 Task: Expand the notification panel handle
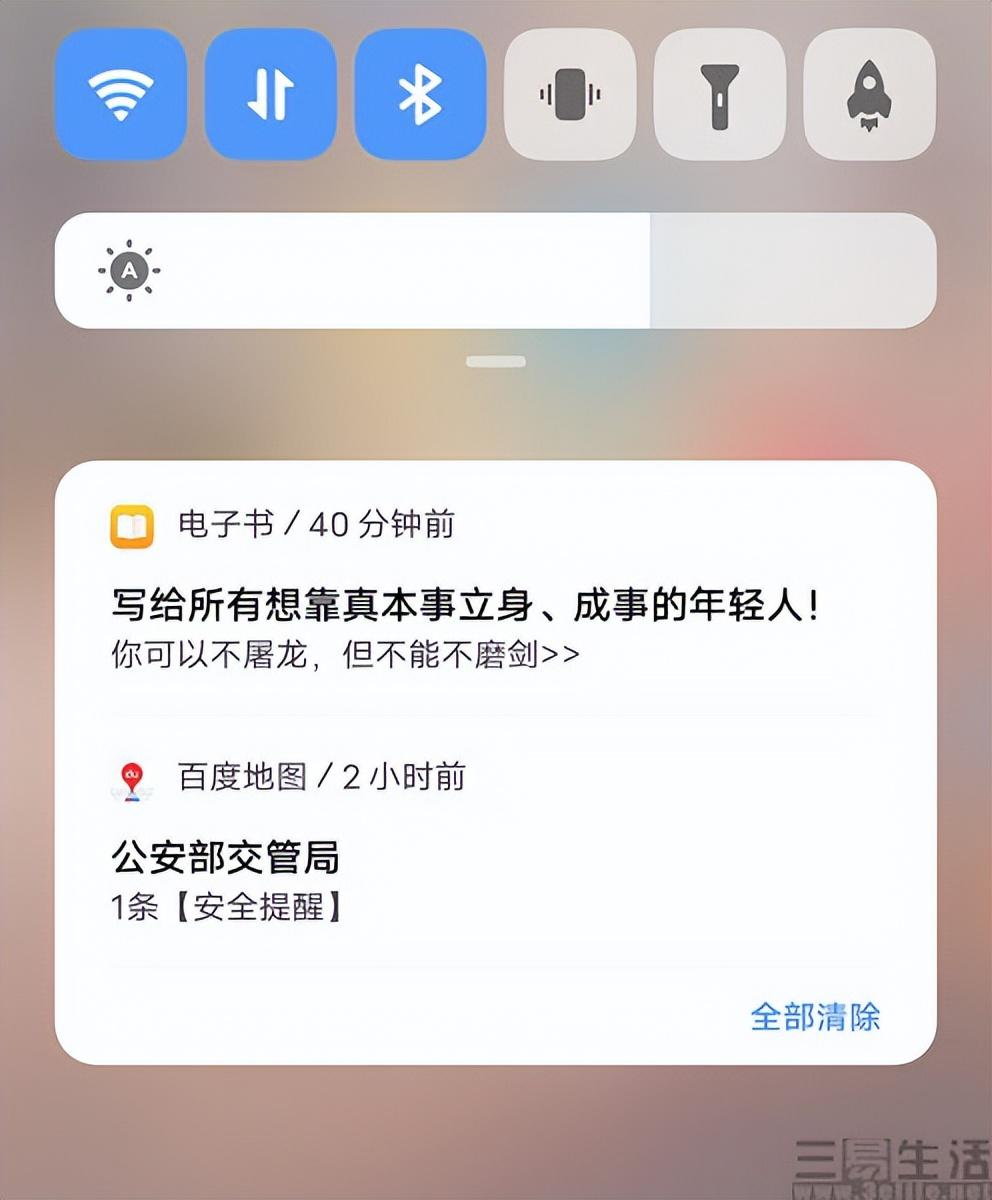[495, 360]
